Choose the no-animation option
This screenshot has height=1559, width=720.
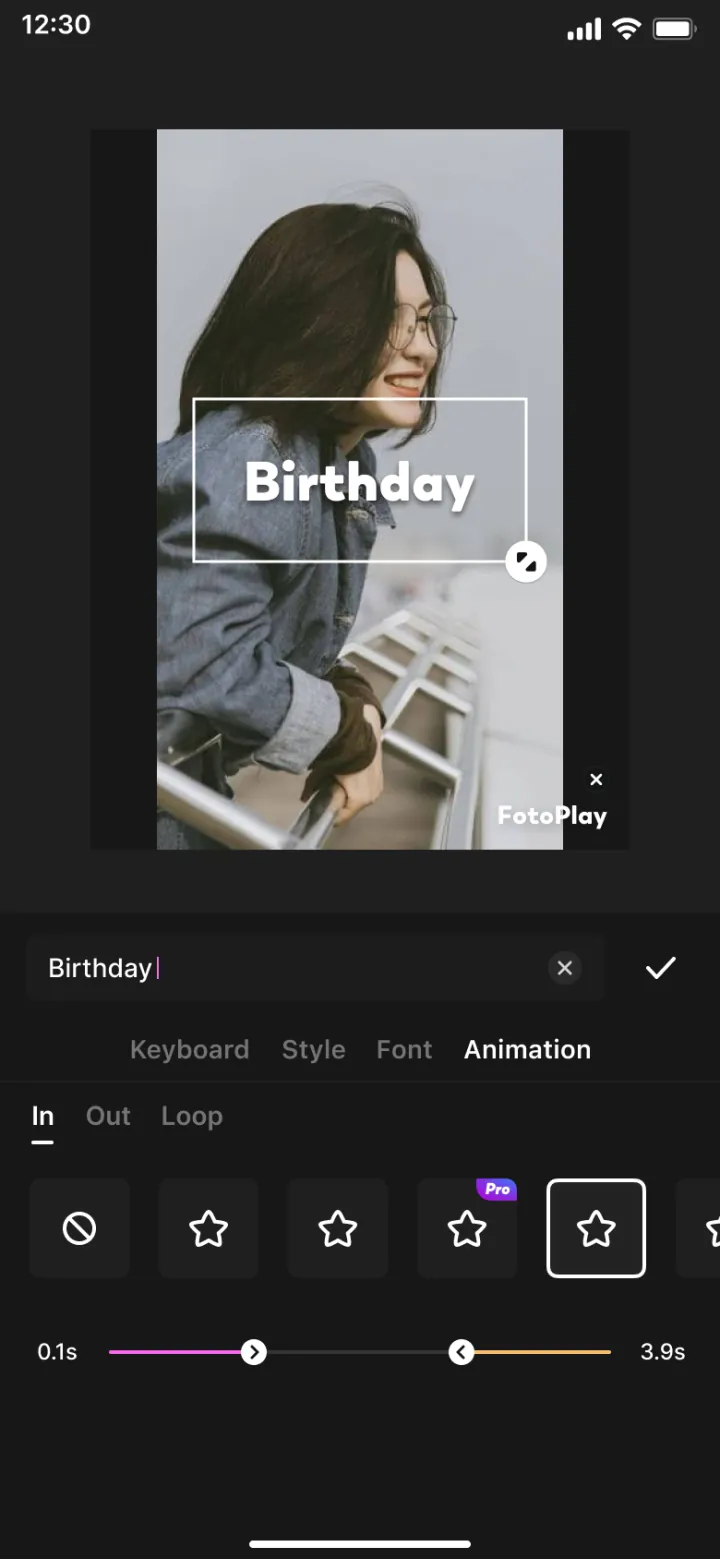point(79,1228)
